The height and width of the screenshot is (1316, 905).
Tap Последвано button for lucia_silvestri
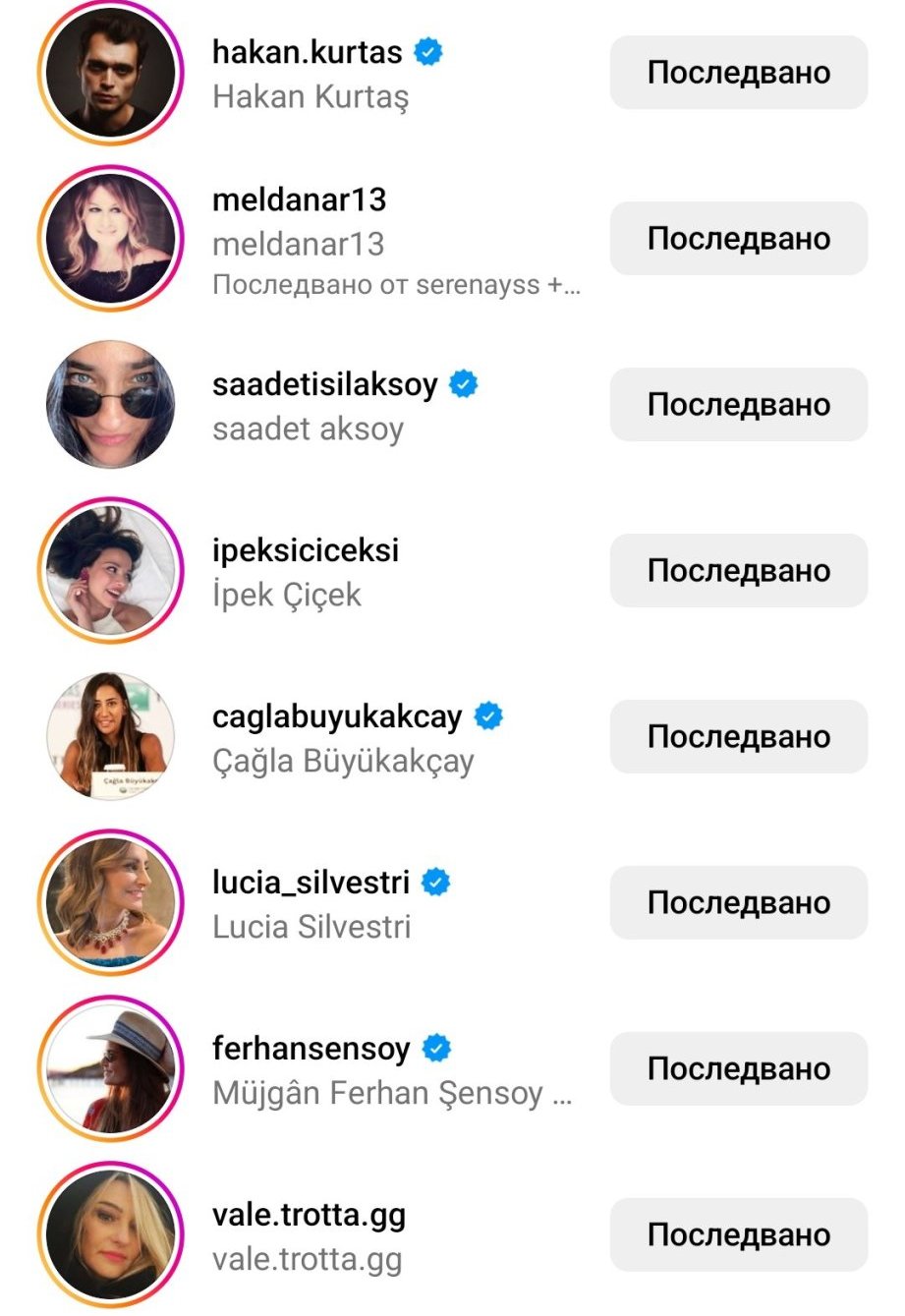(738, 903)
